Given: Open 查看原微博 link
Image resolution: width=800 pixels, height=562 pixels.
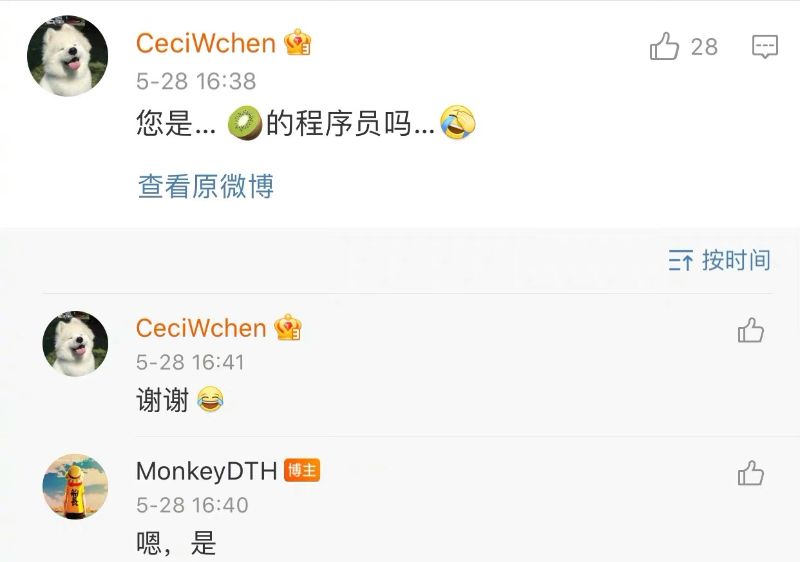Looking at the screenshot, I should click(x=206, y=186).
